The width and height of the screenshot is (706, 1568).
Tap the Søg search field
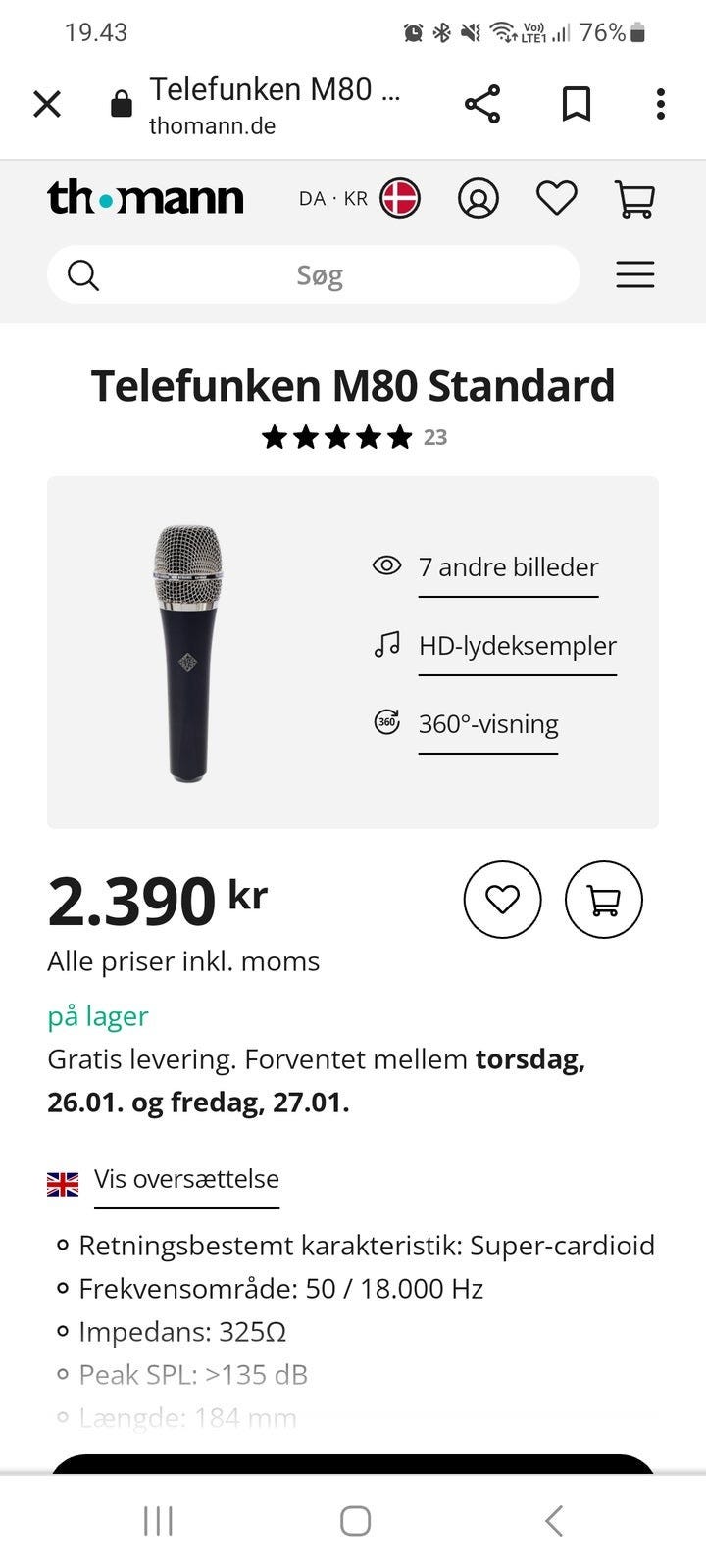tap(319, 275)
